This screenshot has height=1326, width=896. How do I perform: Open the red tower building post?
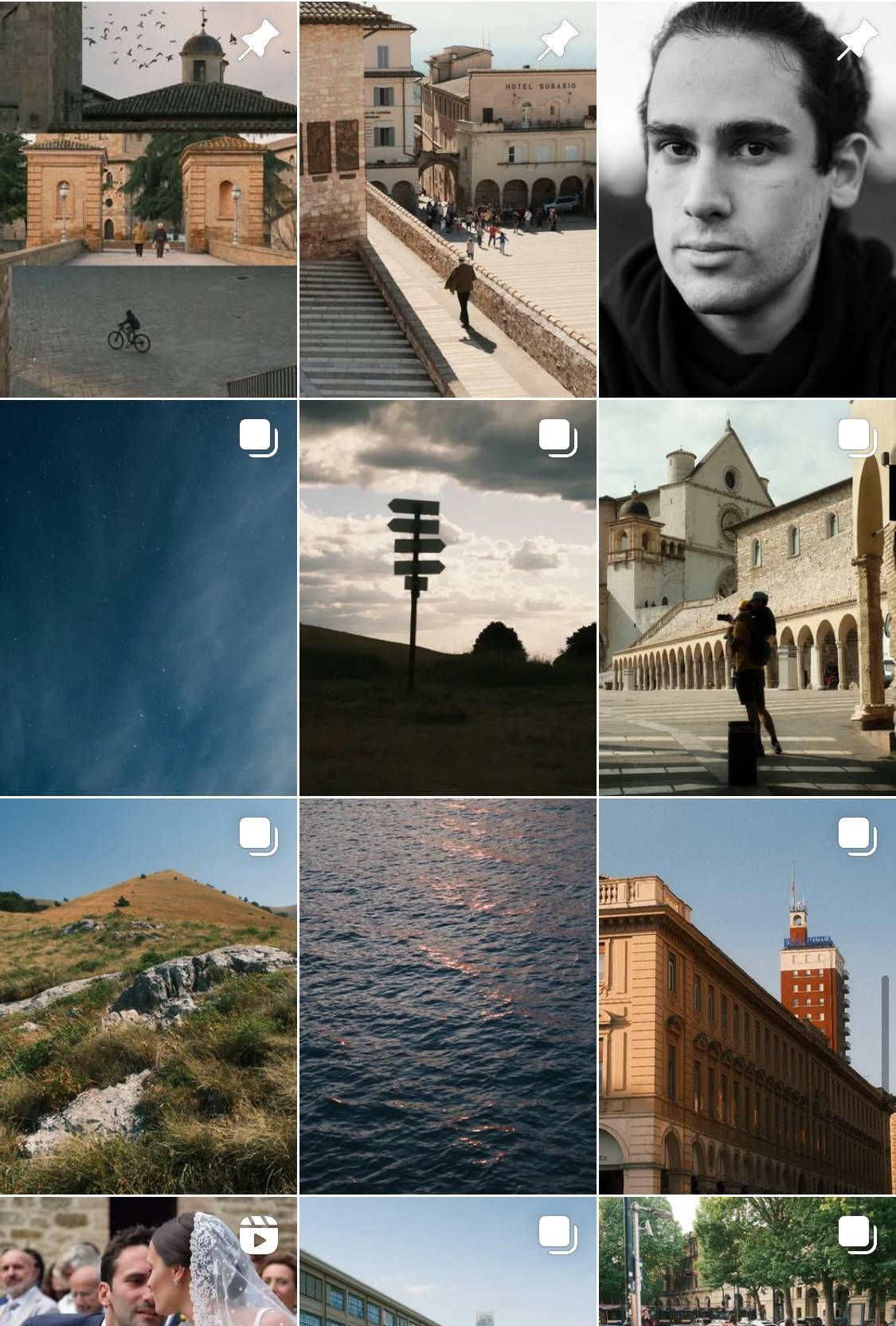pyautogui.click(x=747, y=996)
